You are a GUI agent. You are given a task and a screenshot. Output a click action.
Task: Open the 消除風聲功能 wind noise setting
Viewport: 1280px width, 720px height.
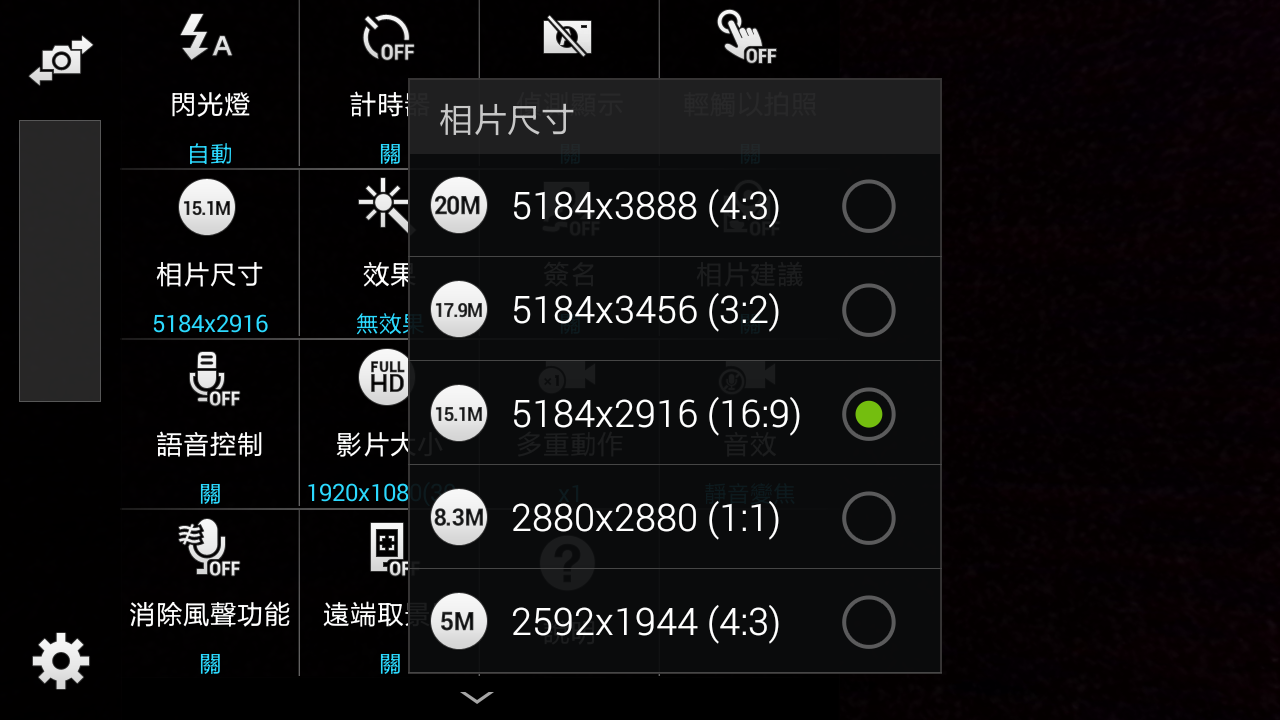(209, 593)
